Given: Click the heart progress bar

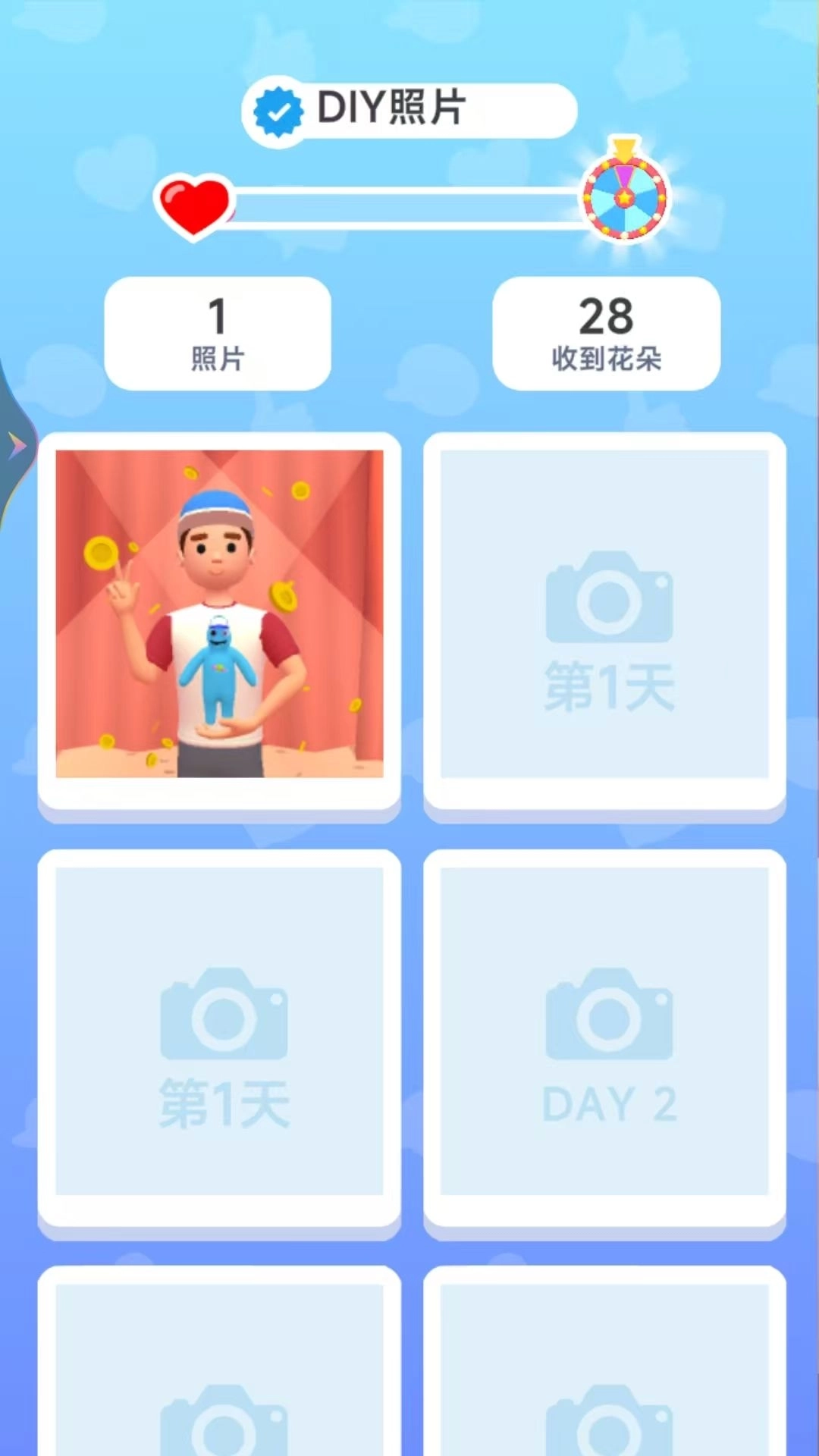Looking at the screenshot, I should coord(409,203).
